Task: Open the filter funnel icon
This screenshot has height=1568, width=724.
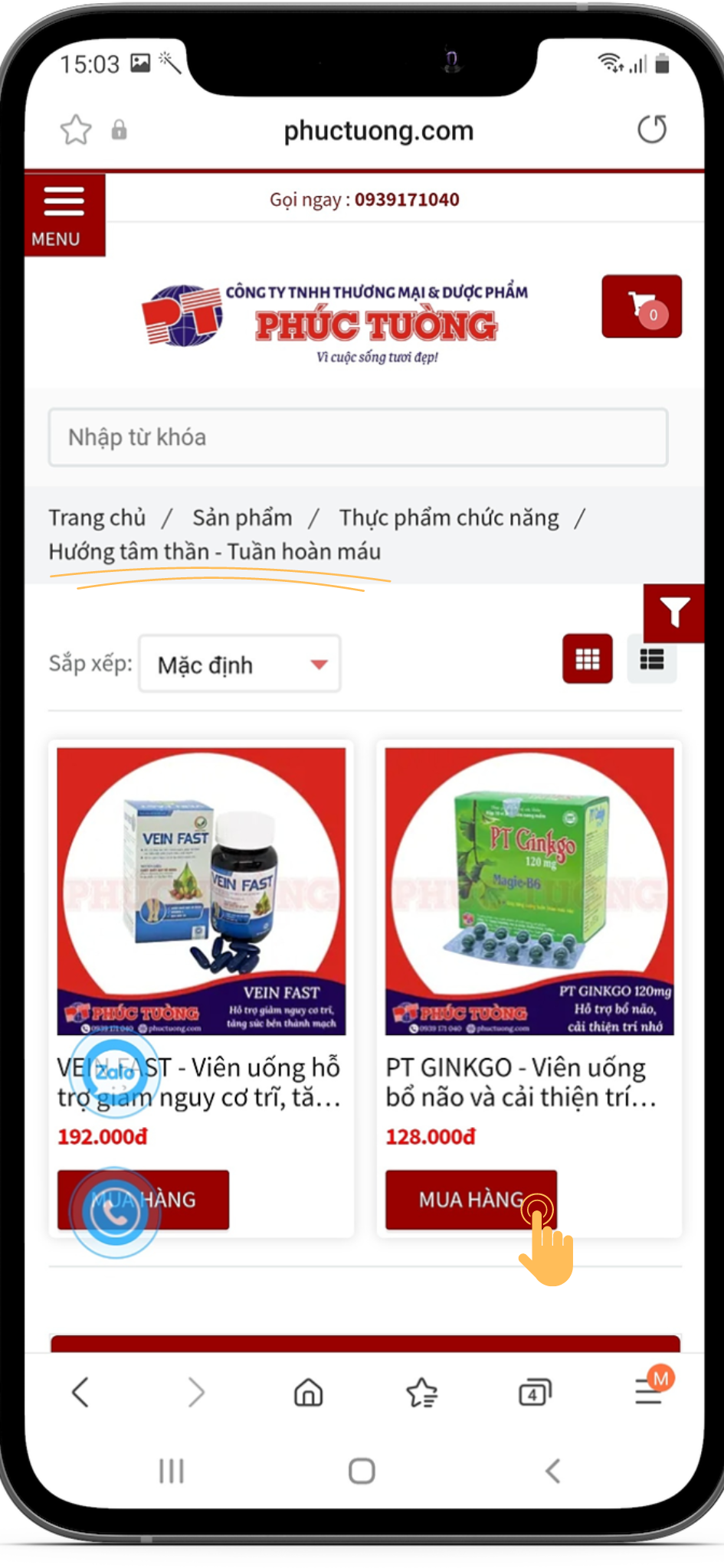Action: point(675,612)
